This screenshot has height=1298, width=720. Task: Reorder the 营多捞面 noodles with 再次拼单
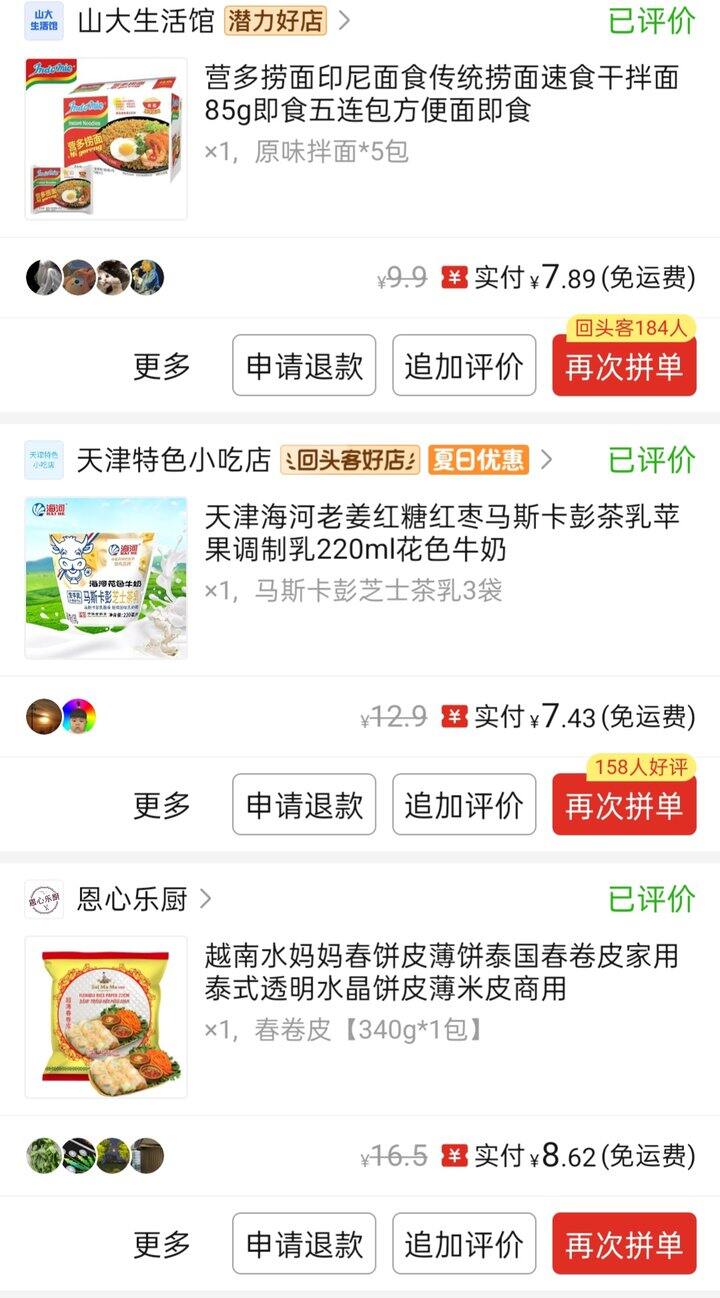[x=624, y=366]
